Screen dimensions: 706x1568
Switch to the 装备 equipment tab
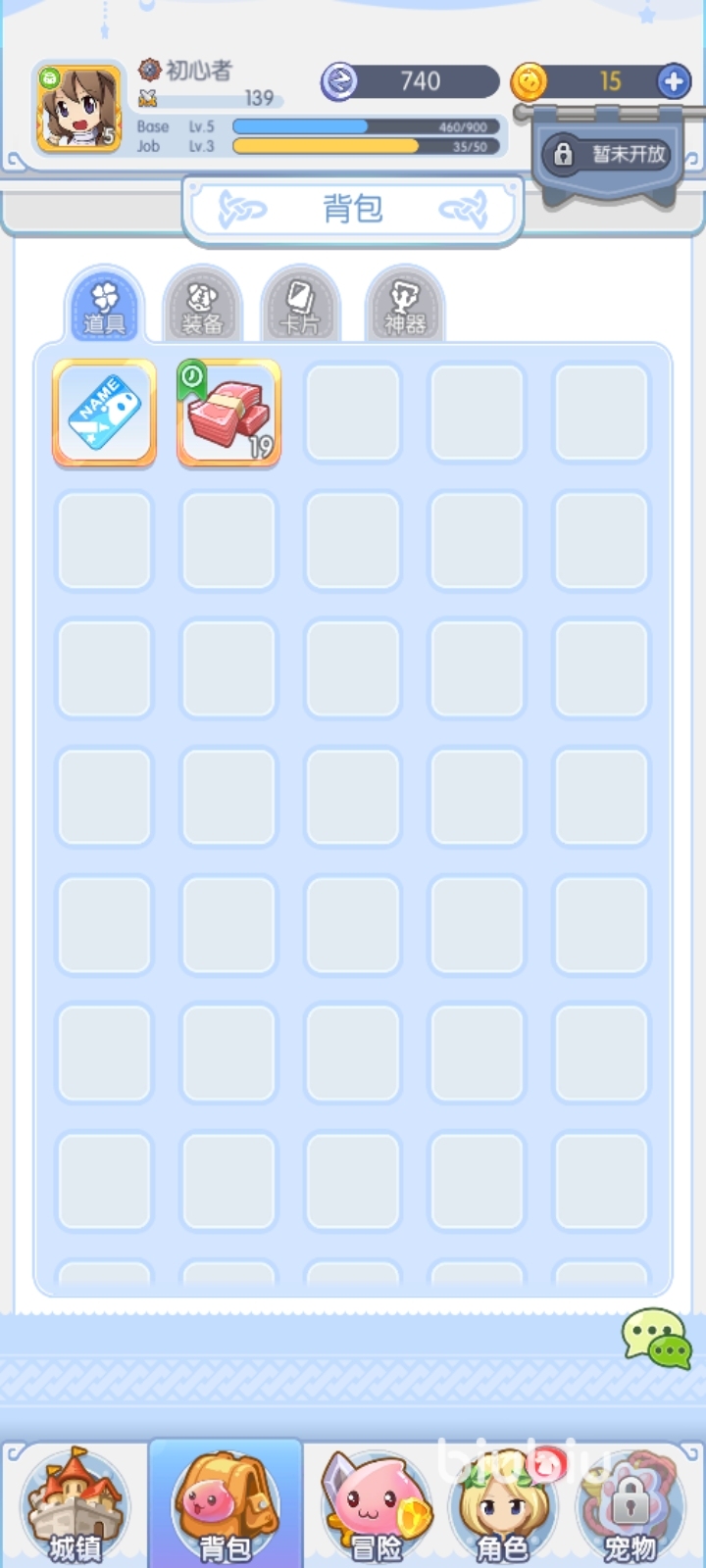coord(202,306)
